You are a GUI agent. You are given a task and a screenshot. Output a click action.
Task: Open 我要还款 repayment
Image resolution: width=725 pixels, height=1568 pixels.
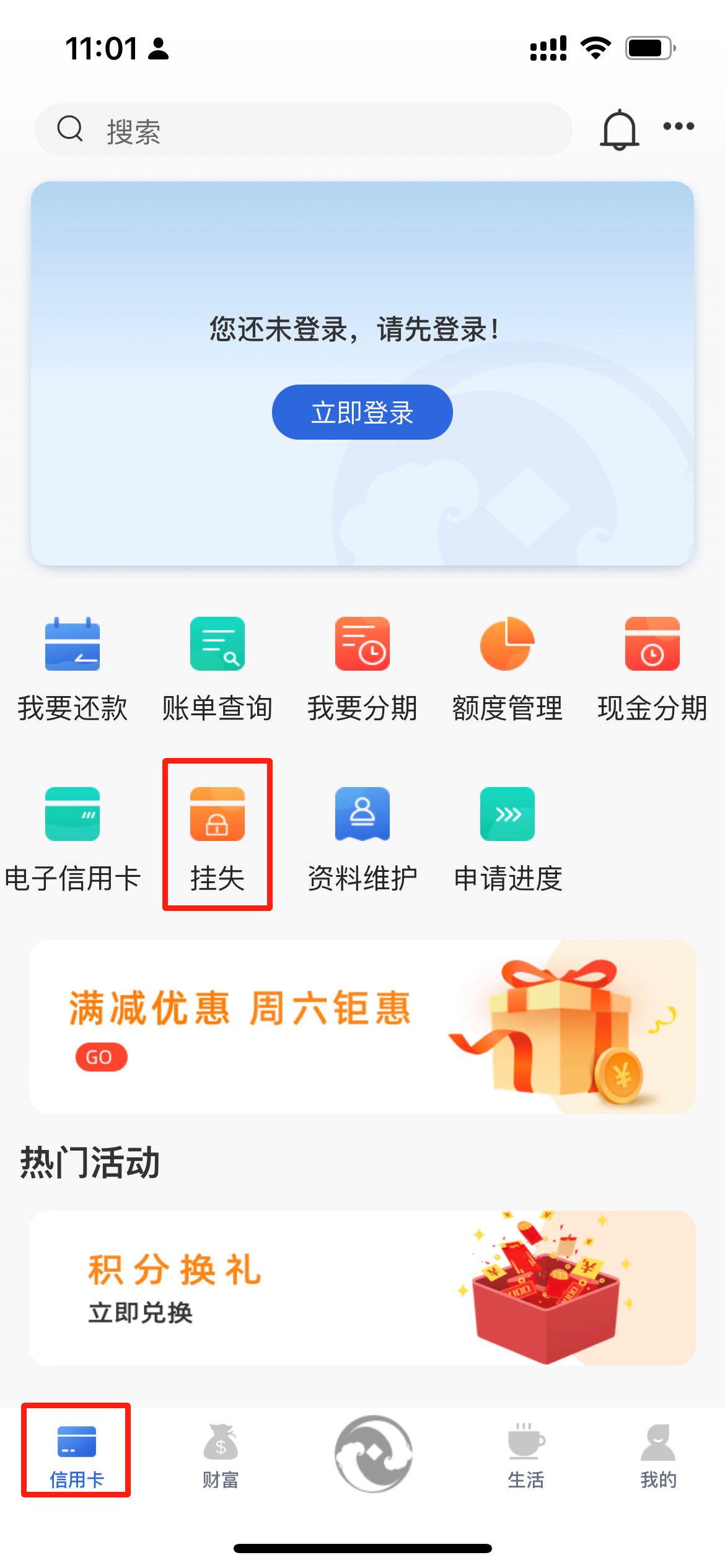(x=72, y=670)
